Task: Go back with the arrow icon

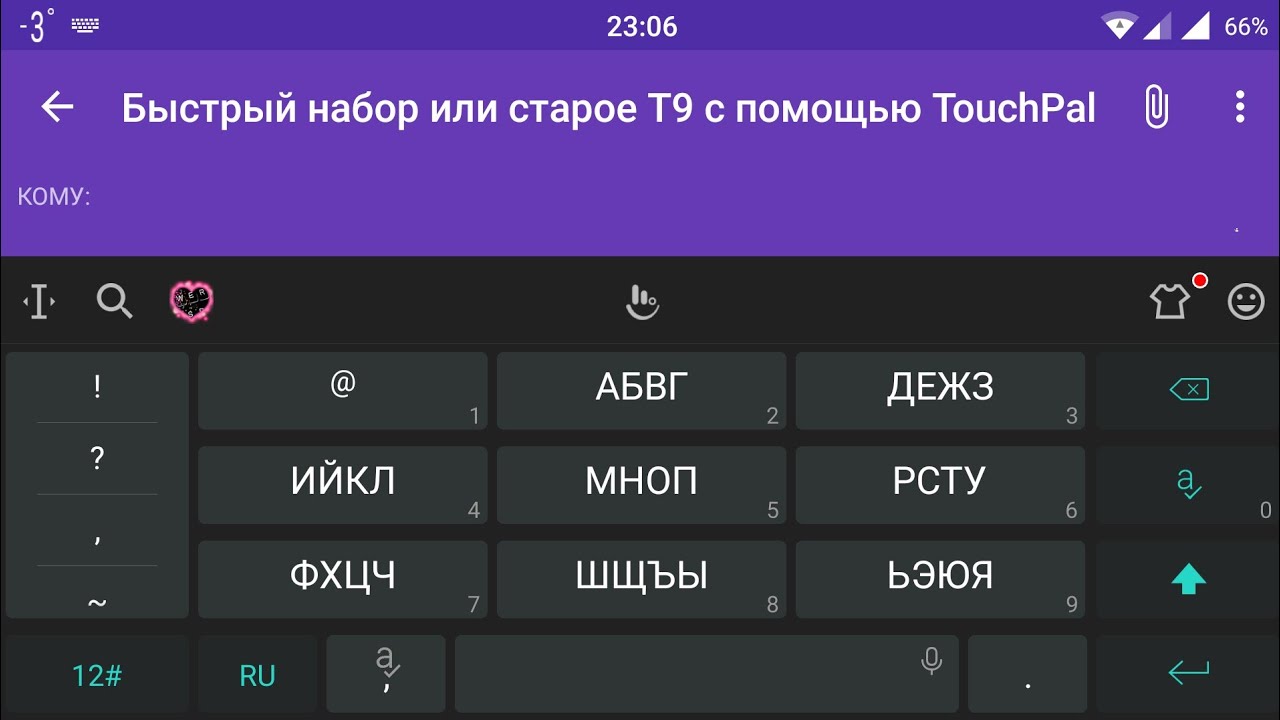Action: [x=58, y=107]
